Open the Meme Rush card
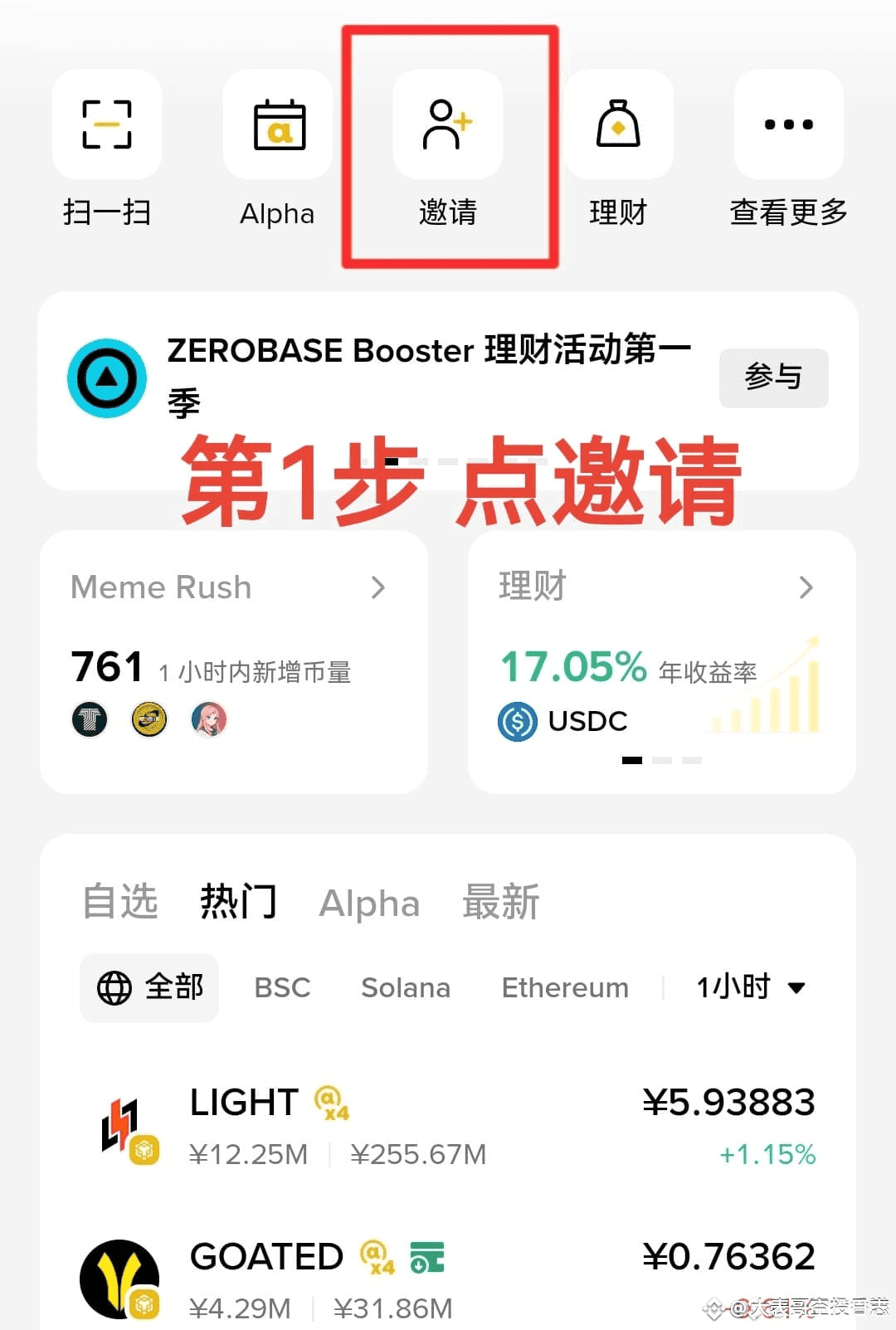 pos(234,662)
